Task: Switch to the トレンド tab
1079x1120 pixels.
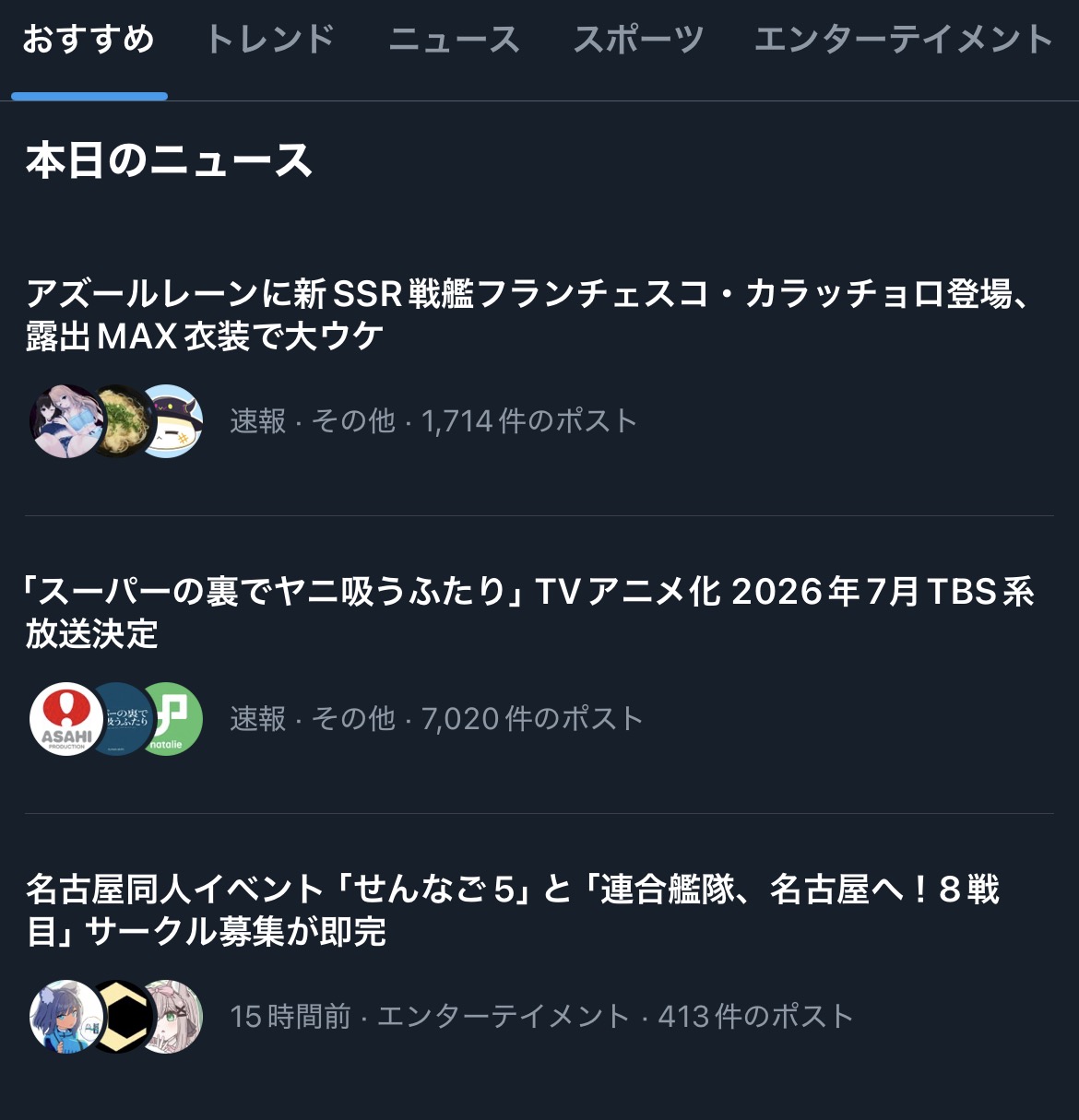Action: tap(269, 41)
